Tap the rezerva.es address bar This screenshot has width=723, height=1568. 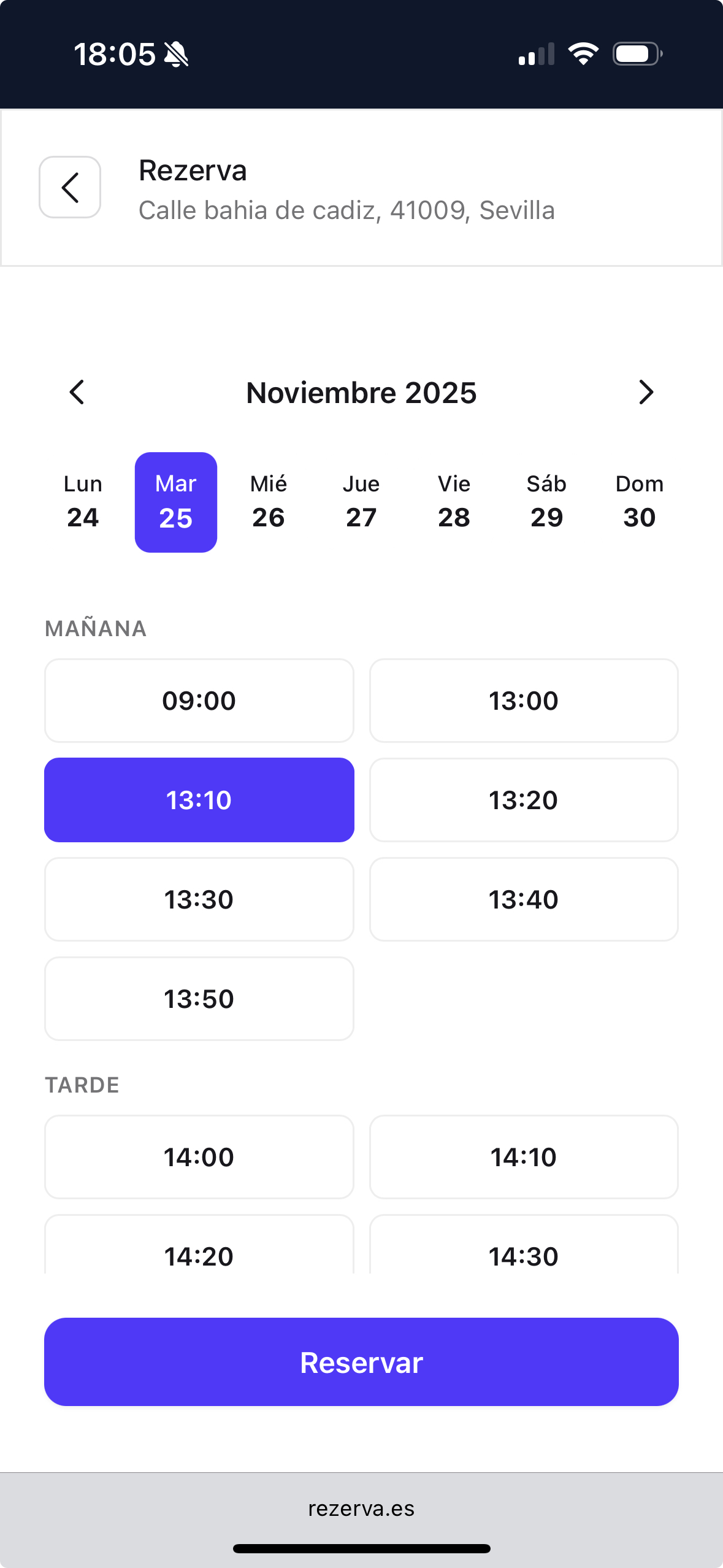[x=361, y=1508]
